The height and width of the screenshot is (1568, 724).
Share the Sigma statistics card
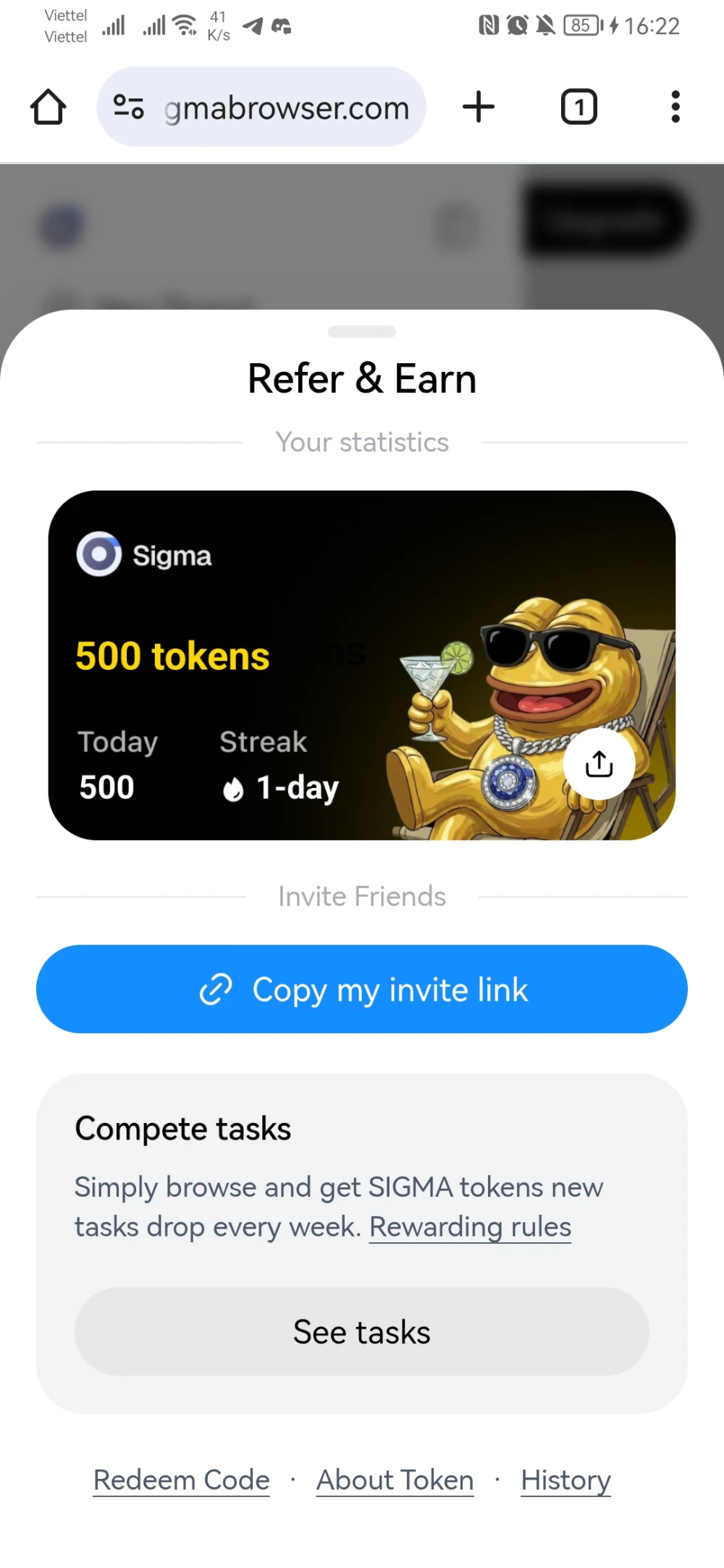coord(599,764)
